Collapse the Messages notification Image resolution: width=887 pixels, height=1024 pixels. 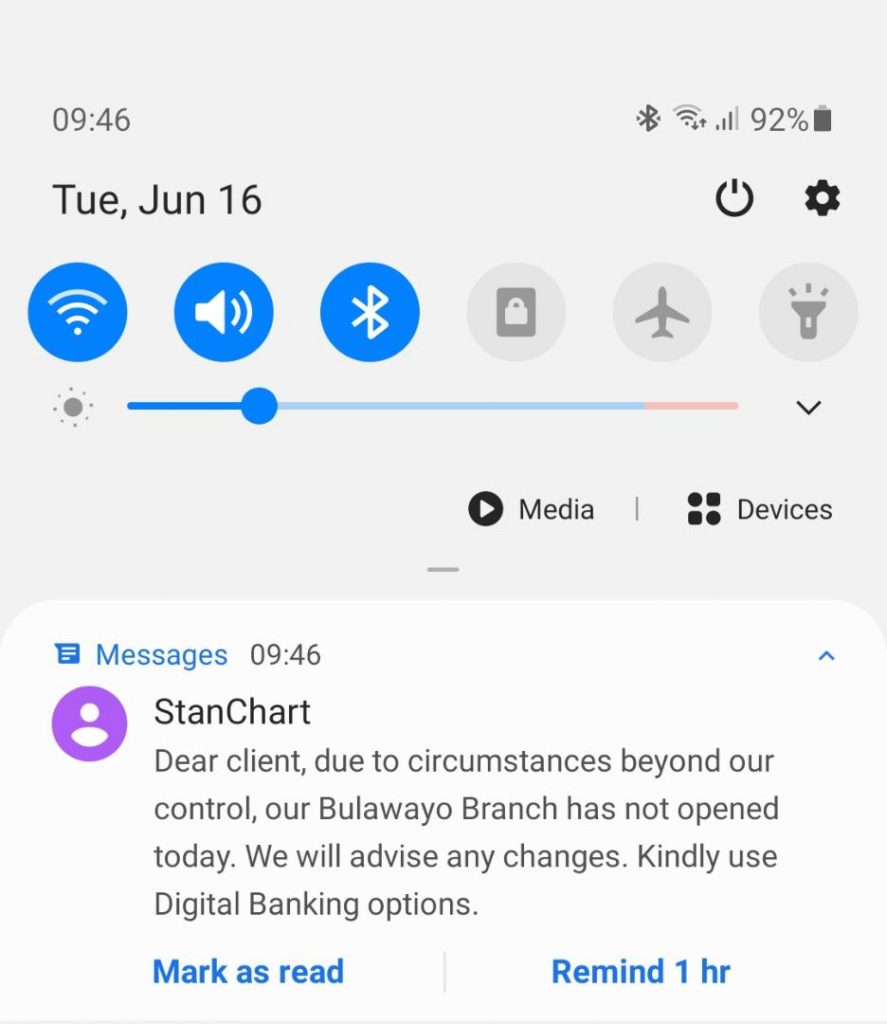(x=826, y=656)
